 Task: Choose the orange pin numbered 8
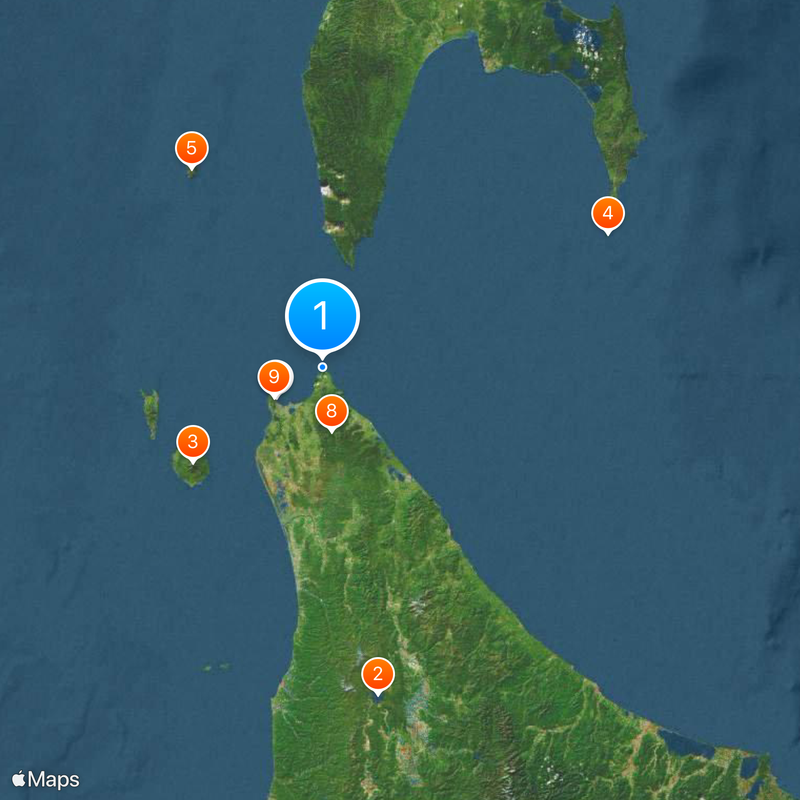point(331,411)
